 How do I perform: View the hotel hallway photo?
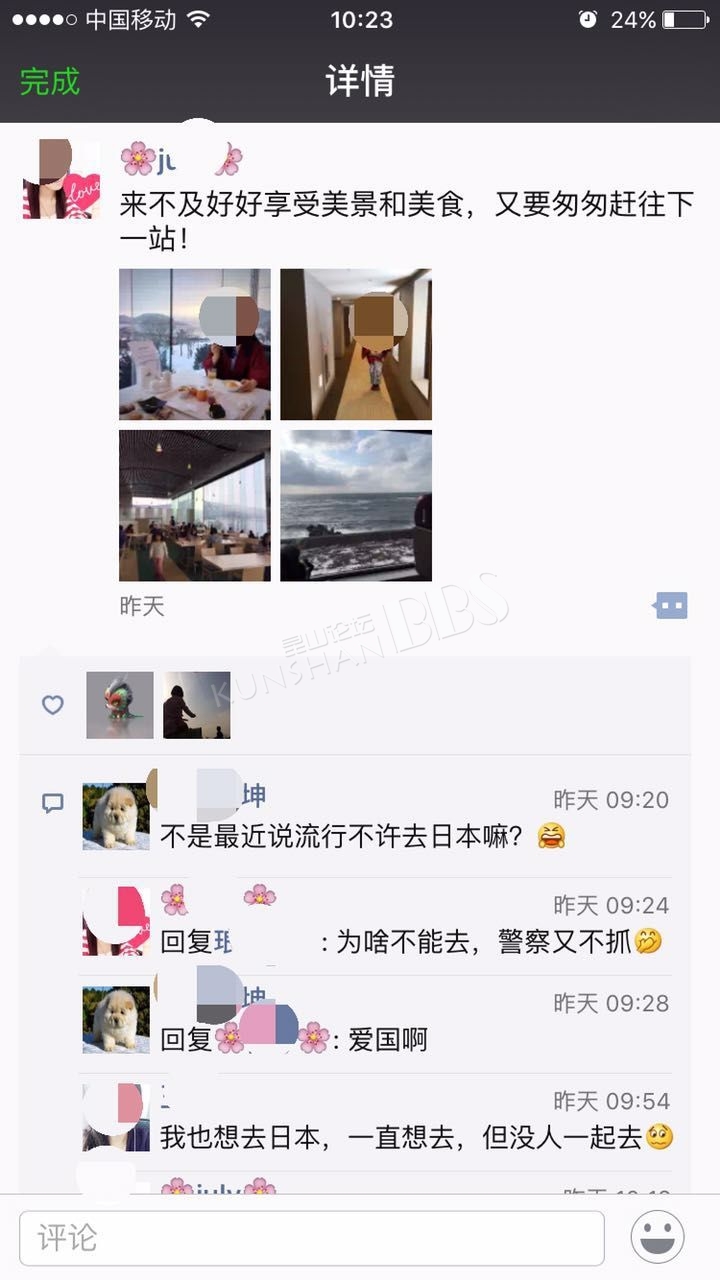click(356, 344)
